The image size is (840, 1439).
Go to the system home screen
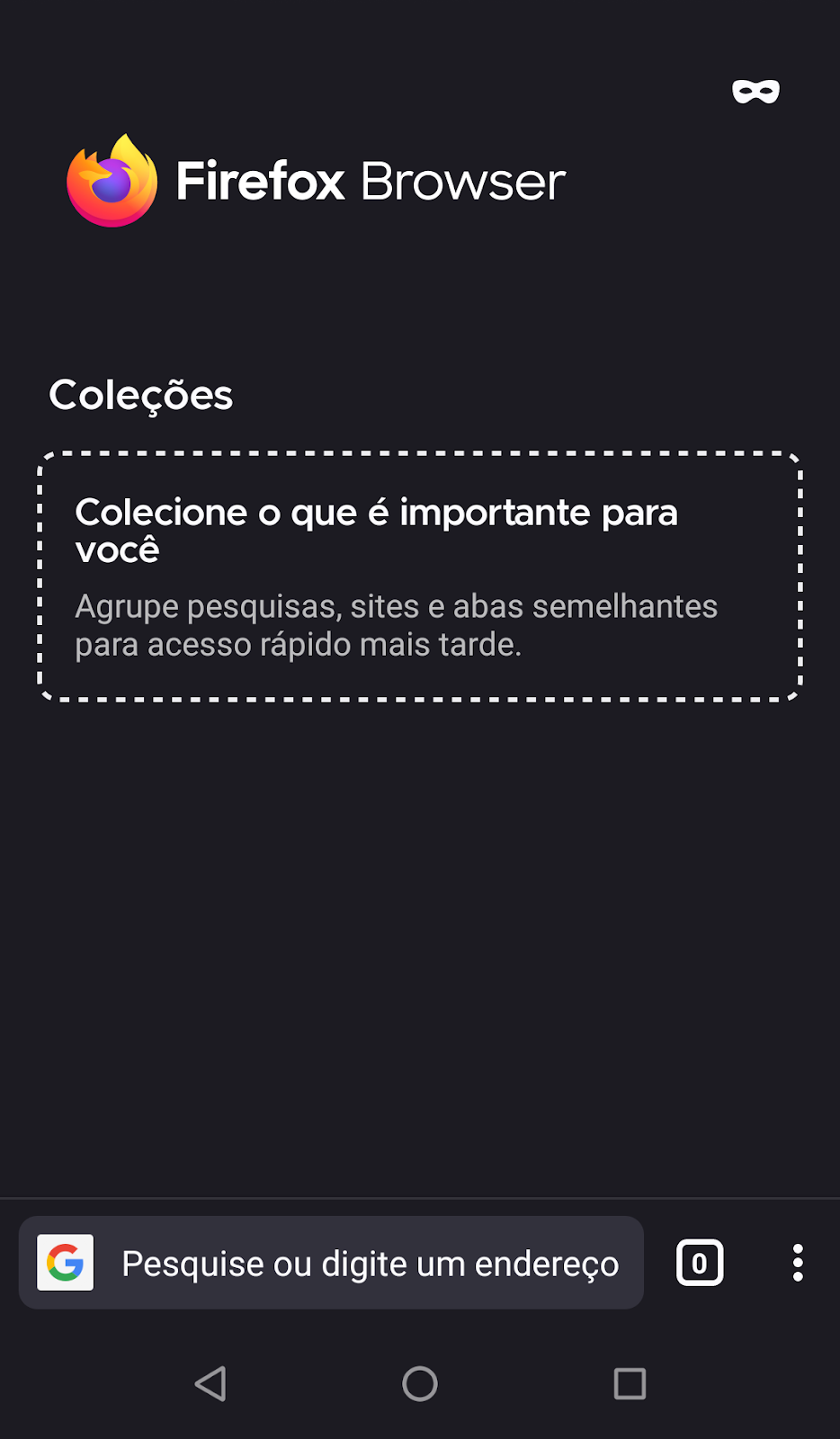coord(420,1383)
